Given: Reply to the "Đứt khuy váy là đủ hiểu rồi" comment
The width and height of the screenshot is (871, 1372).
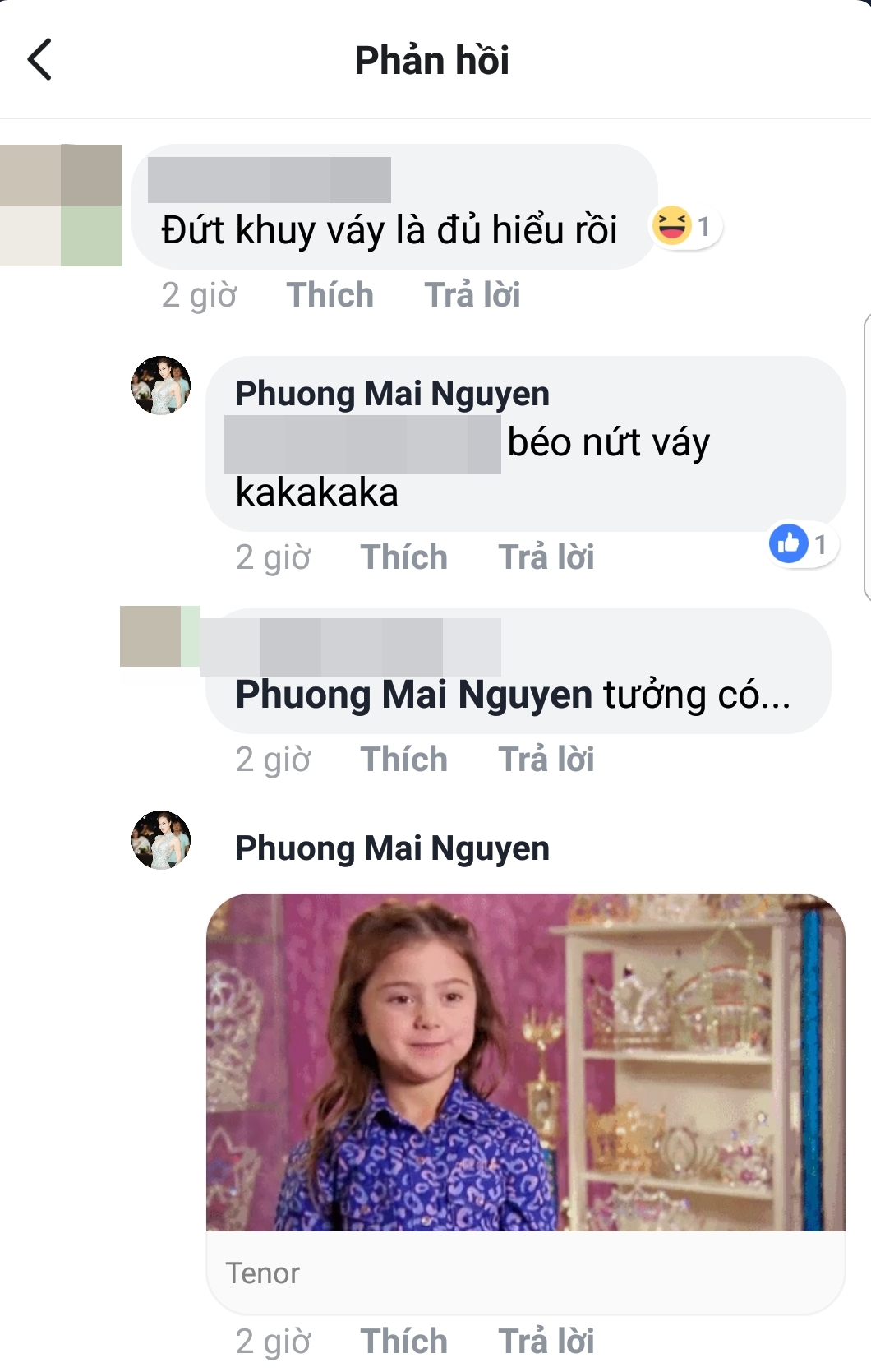Looking at the screenshot, I should click(x=472, y=295).
